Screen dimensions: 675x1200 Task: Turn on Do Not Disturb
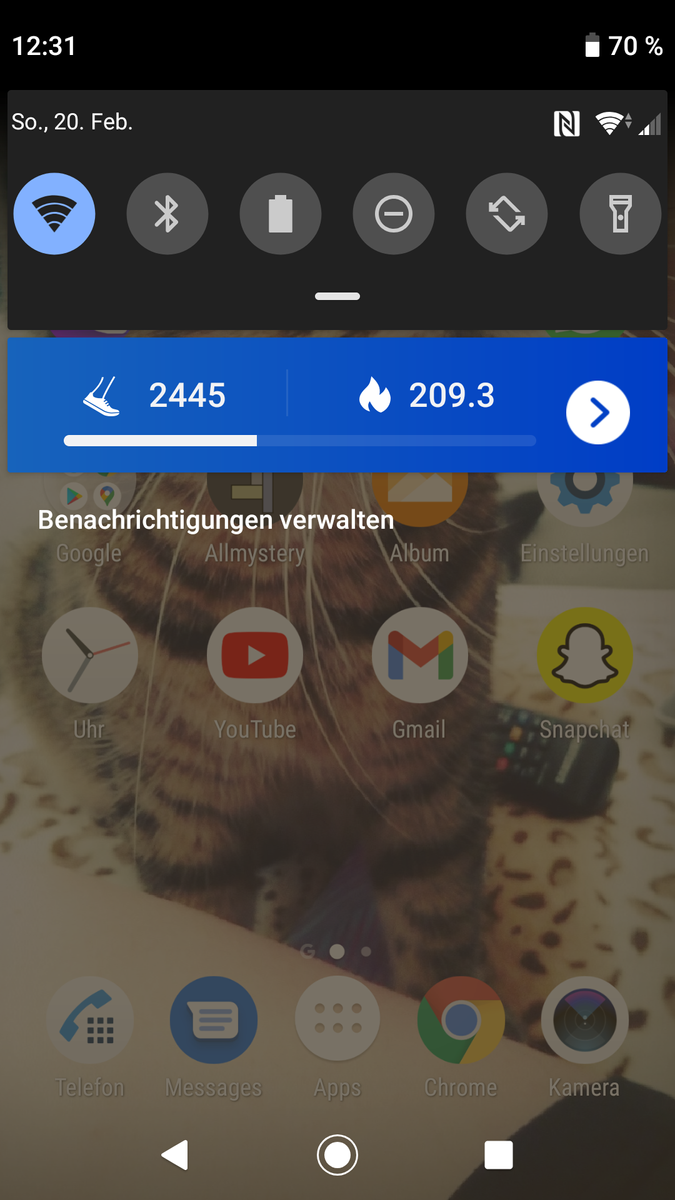393,214
